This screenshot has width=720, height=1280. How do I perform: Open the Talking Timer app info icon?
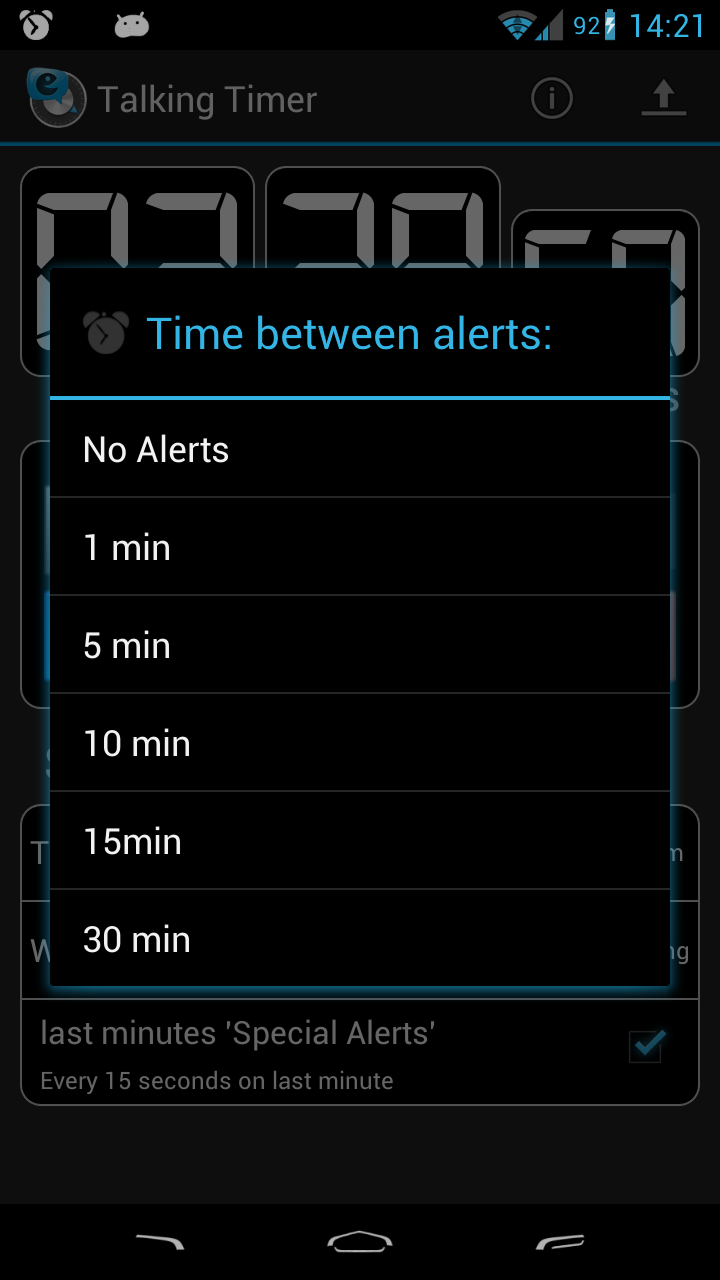click(x=551, y=98)
